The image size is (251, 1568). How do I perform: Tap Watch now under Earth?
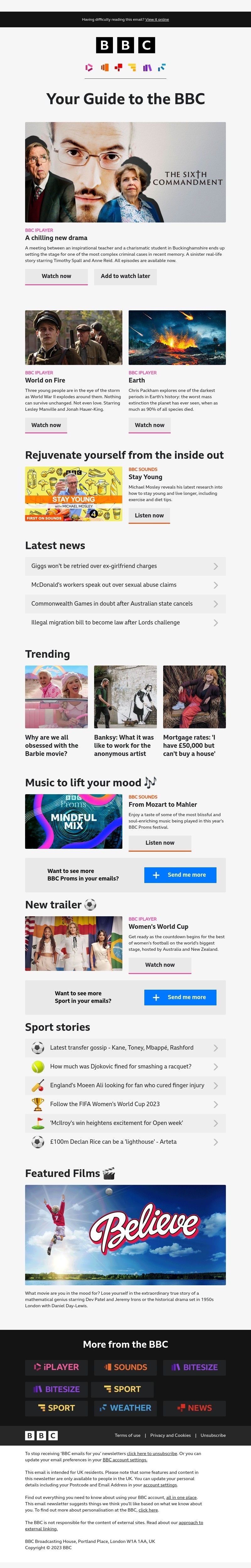149,425
